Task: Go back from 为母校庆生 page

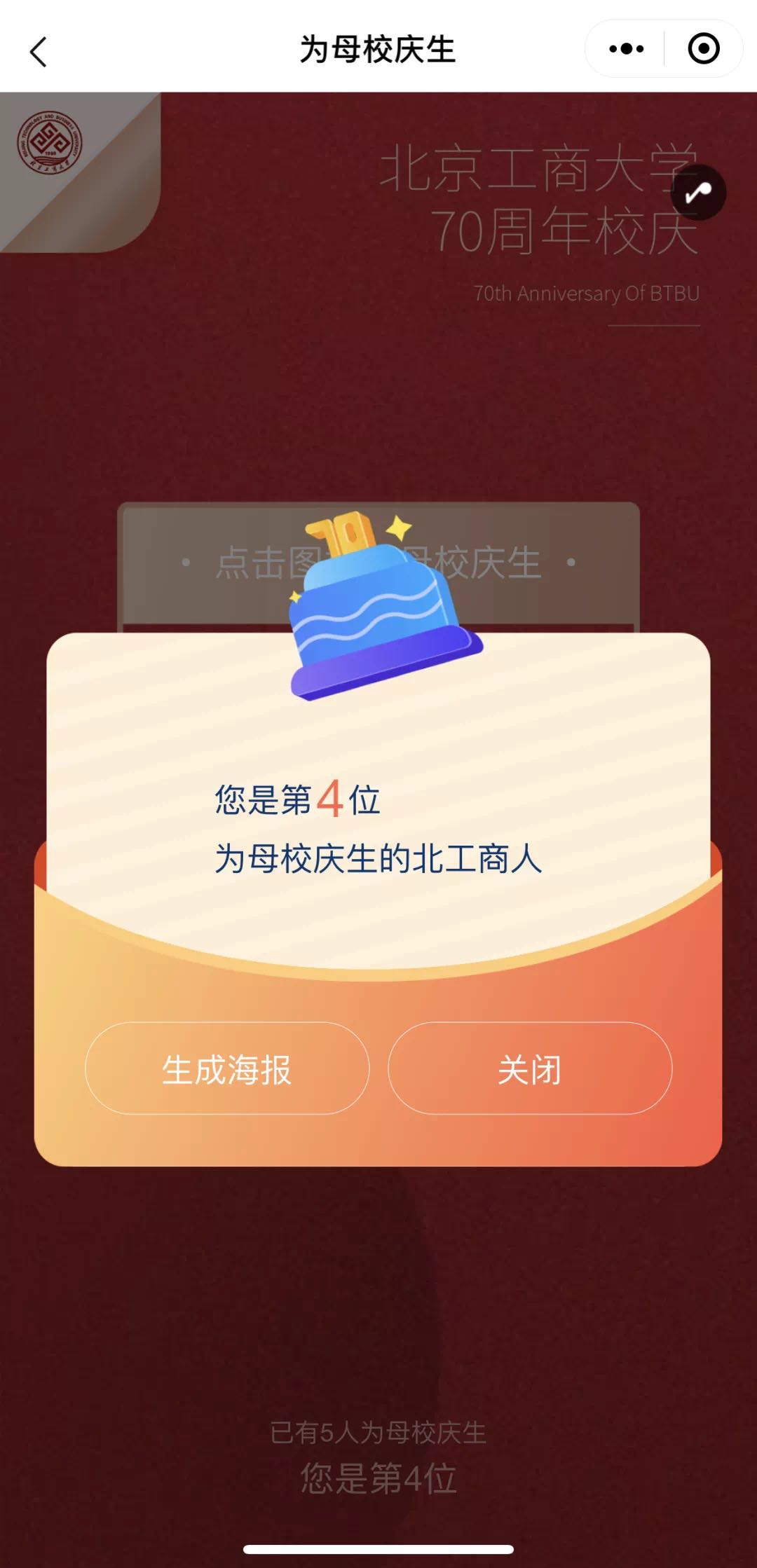Action: tap(39, 51)
